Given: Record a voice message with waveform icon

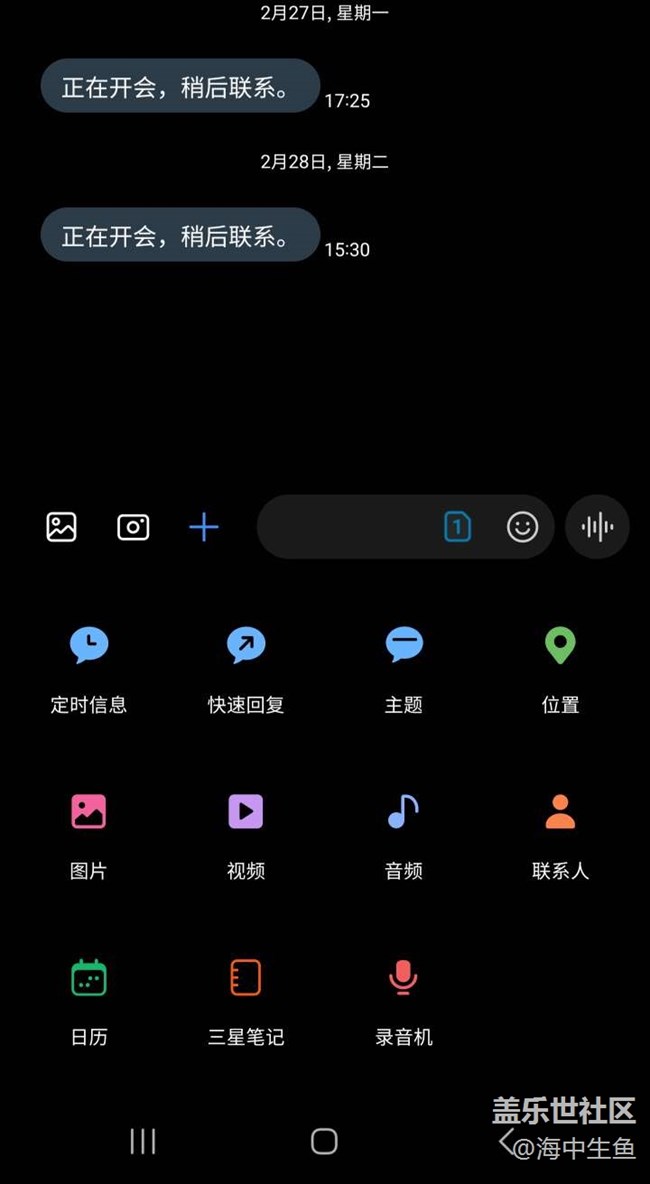Looking at the screenshot, I should (597, 527).
